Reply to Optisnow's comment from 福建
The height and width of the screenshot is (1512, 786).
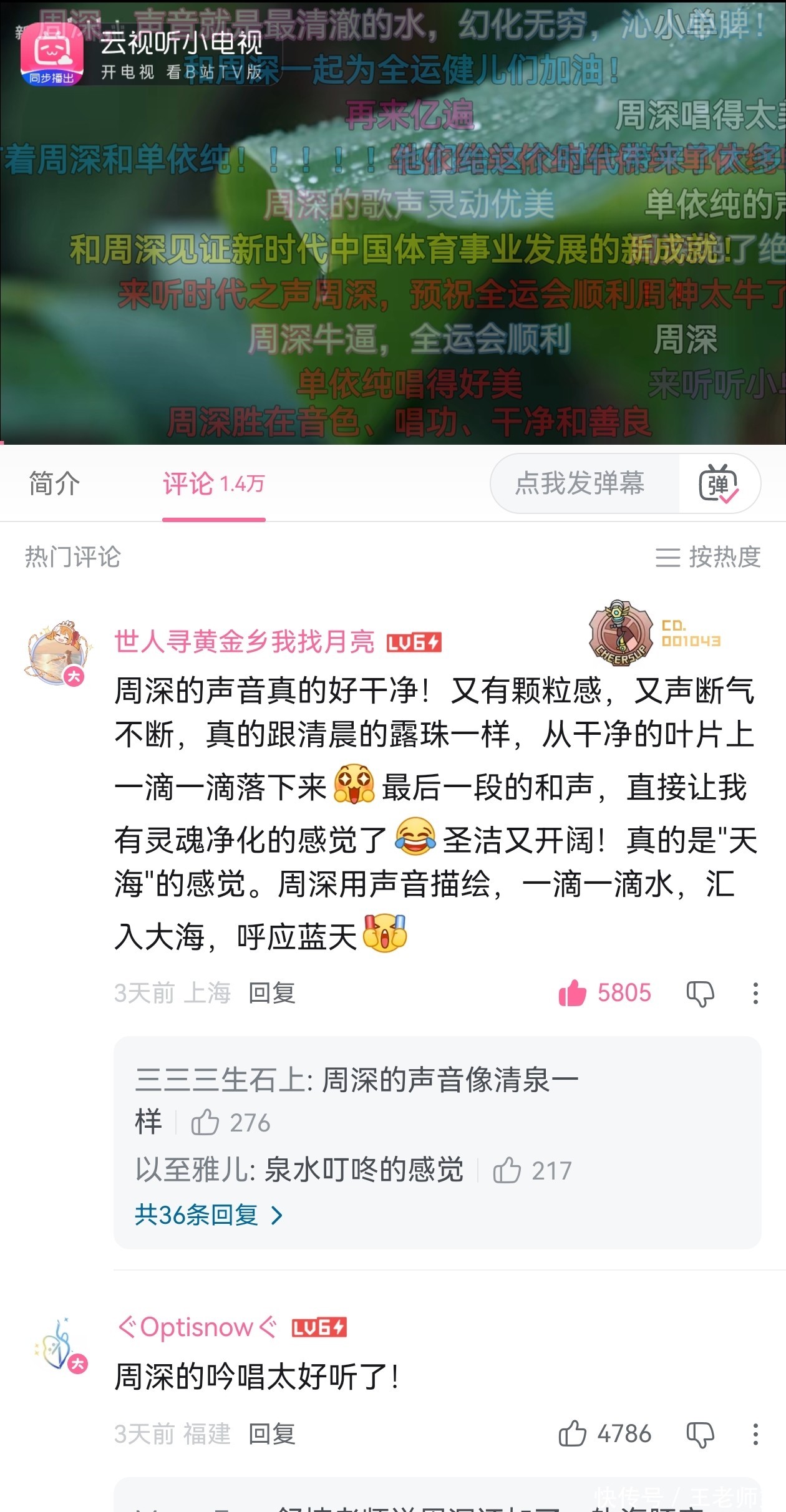tap(272, 1434)
